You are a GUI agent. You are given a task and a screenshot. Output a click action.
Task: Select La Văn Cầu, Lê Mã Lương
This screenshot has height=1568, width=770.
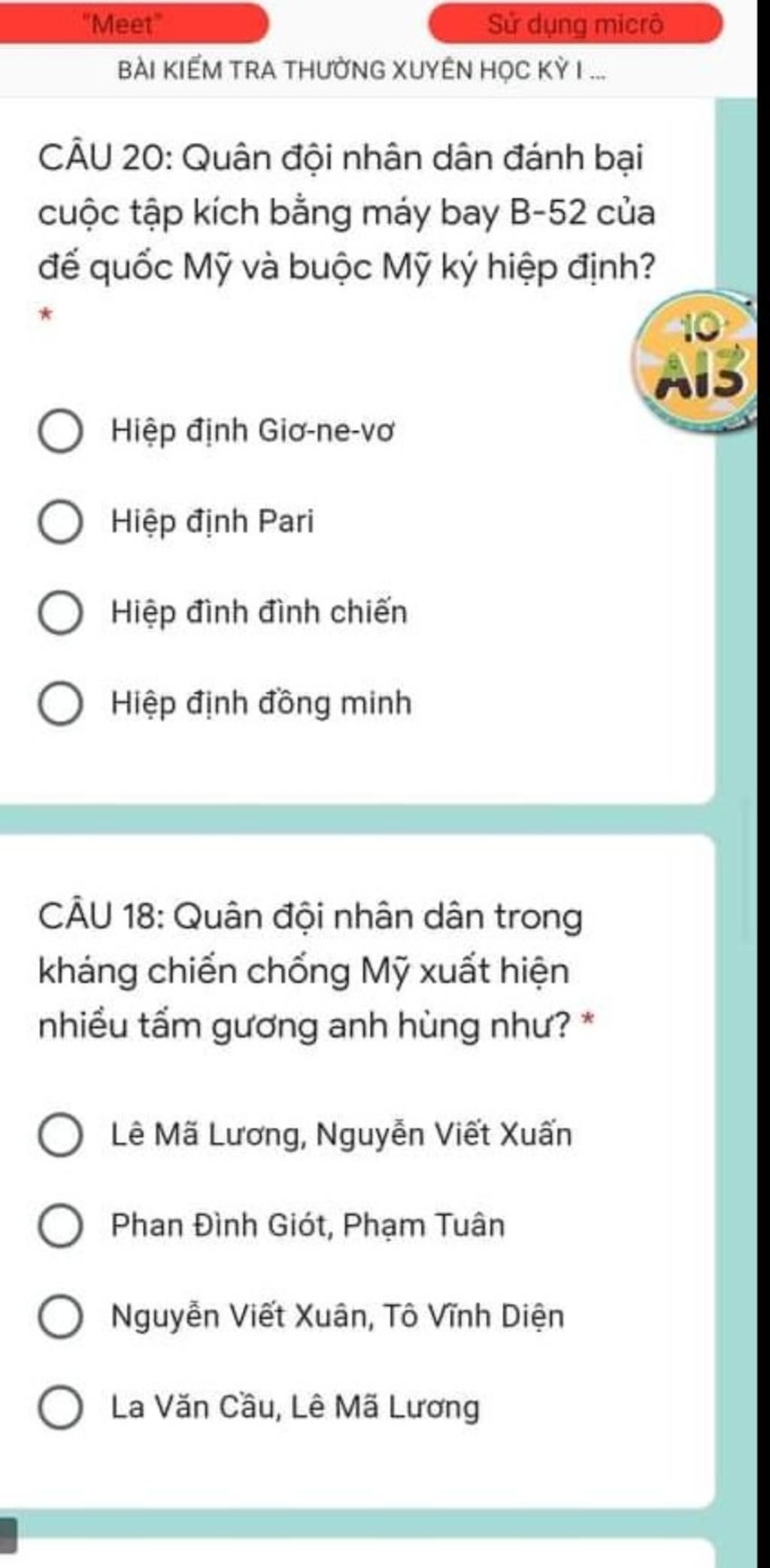click(60, 1408)
